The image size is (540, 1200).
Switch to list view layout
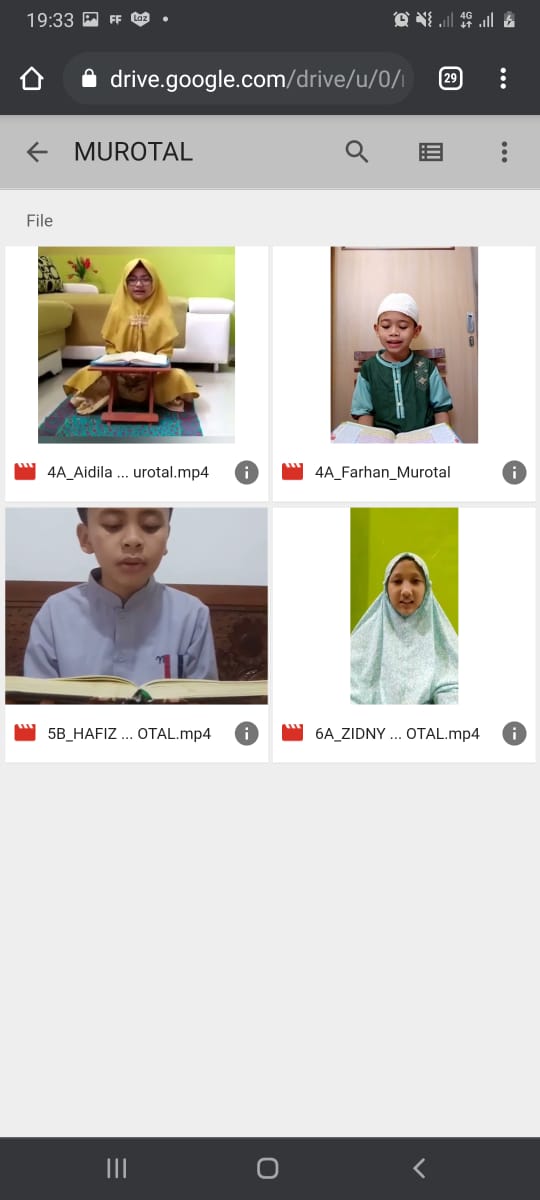[431, 152]
